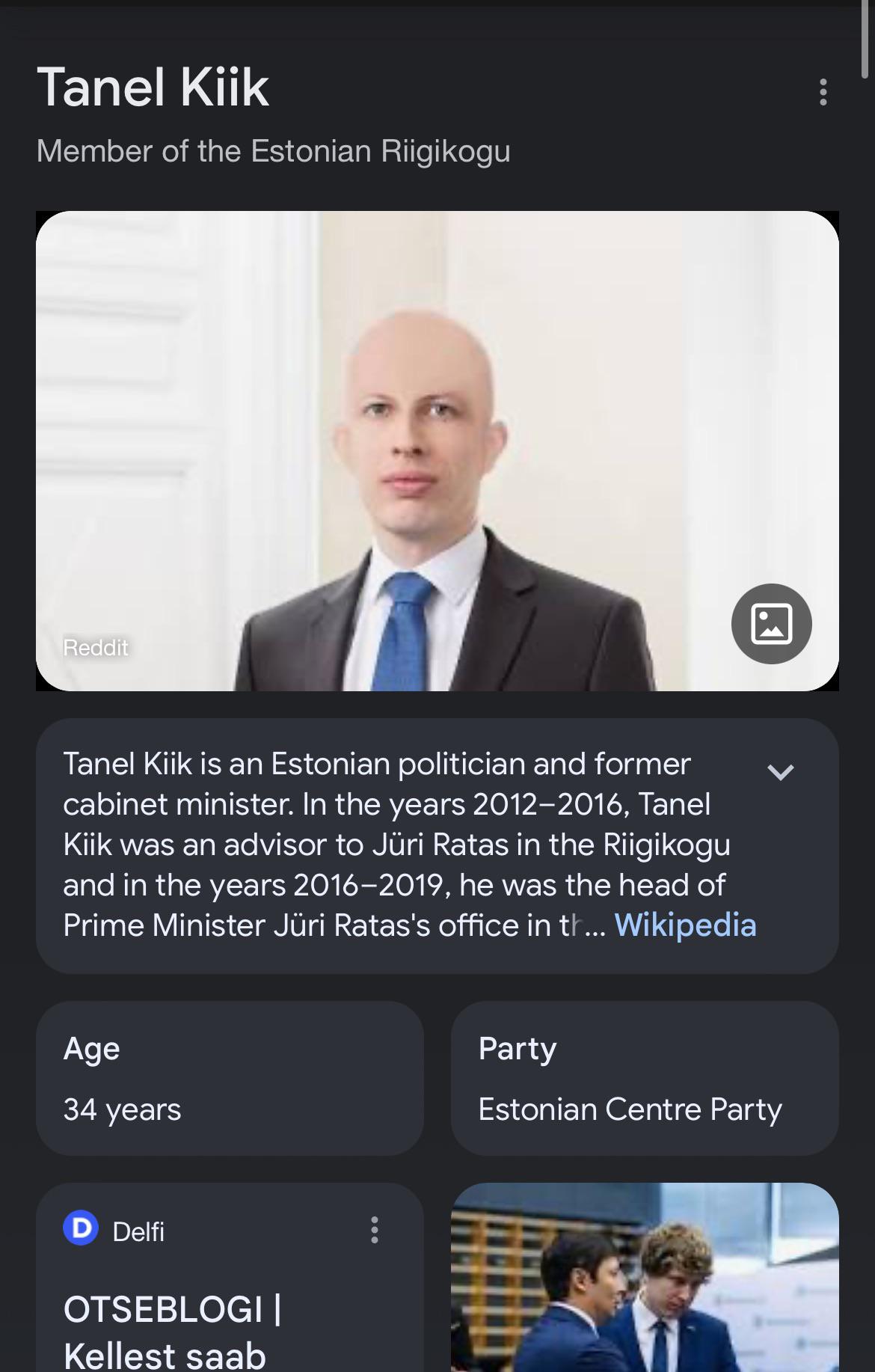View more images via the gallery icon
875x1372 pixels.
pos(771,623)
